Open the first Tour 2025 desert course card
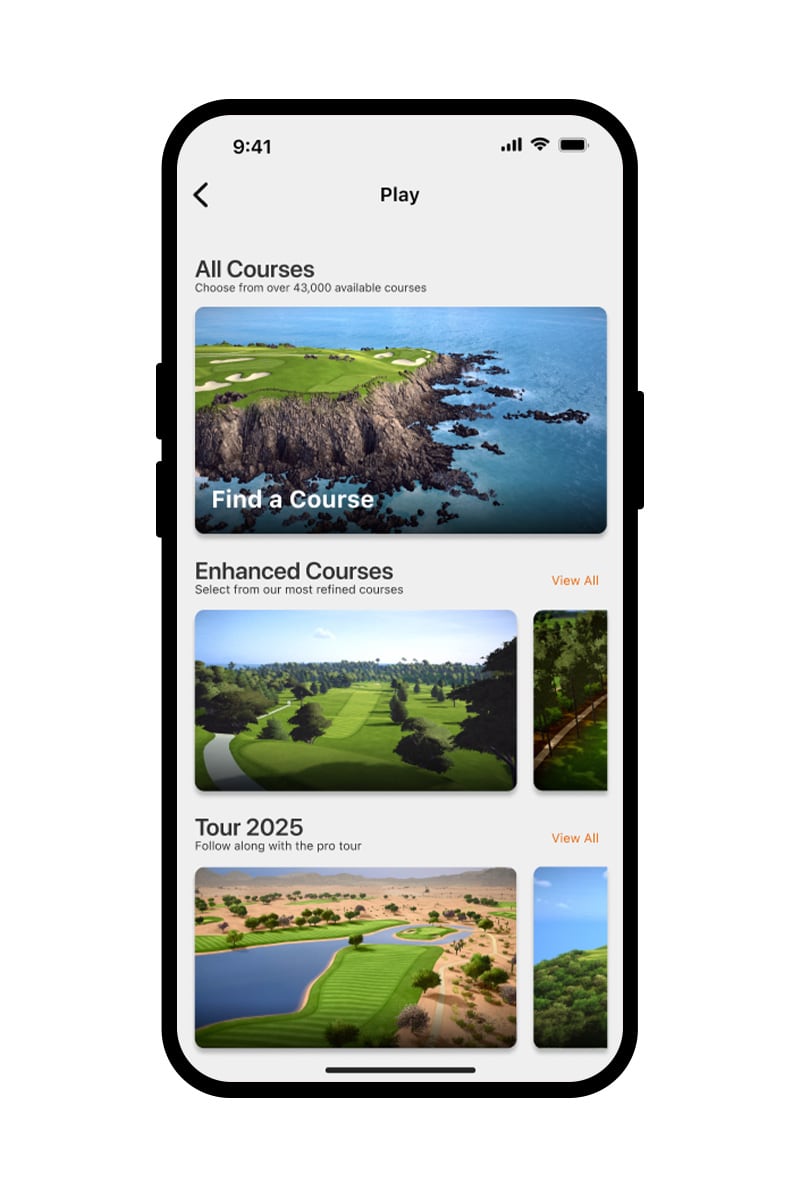 click(x=355, y=957)
